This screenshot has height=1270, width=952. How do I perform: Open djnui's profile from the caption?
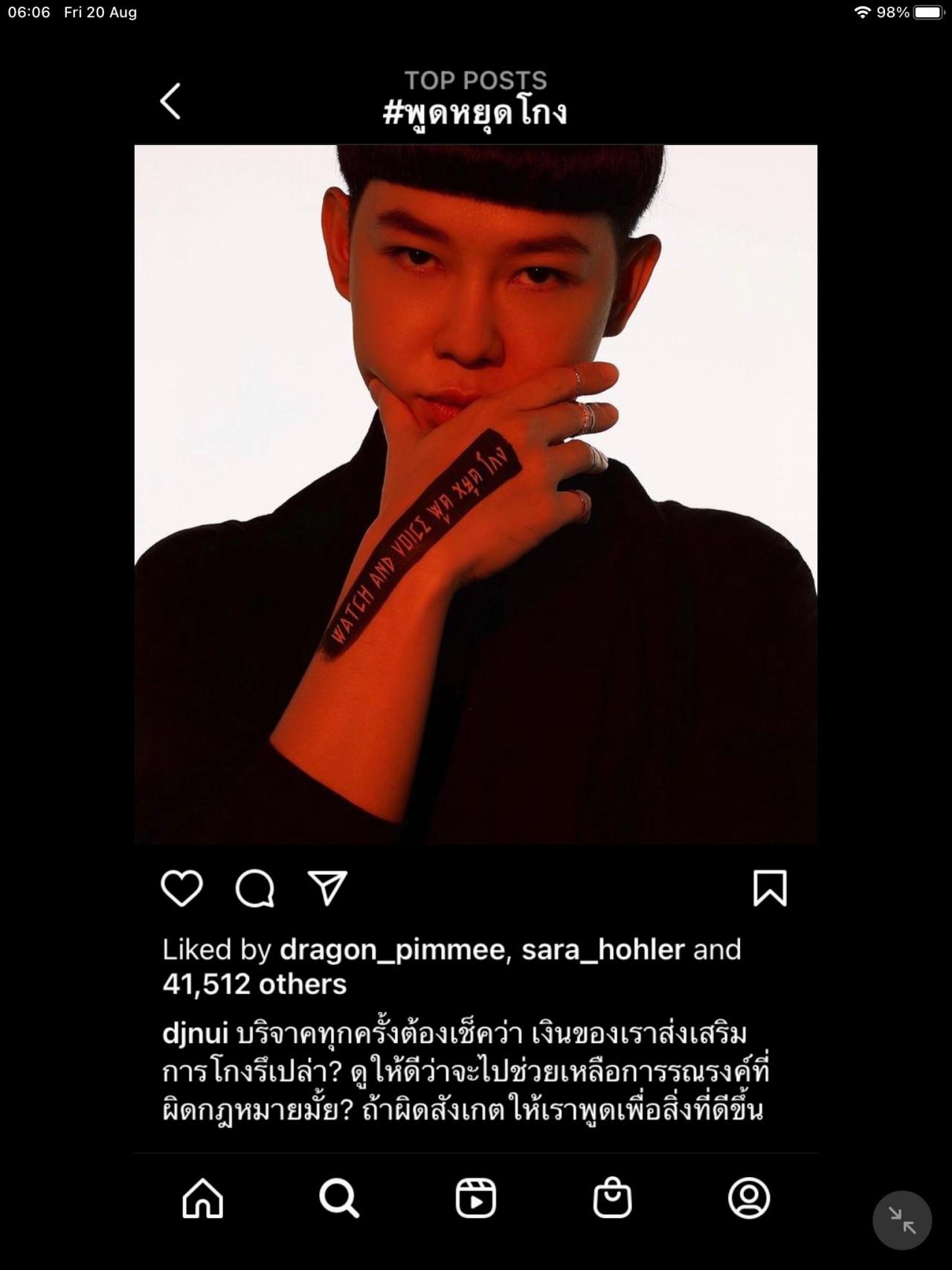[x=195, y=1033]
